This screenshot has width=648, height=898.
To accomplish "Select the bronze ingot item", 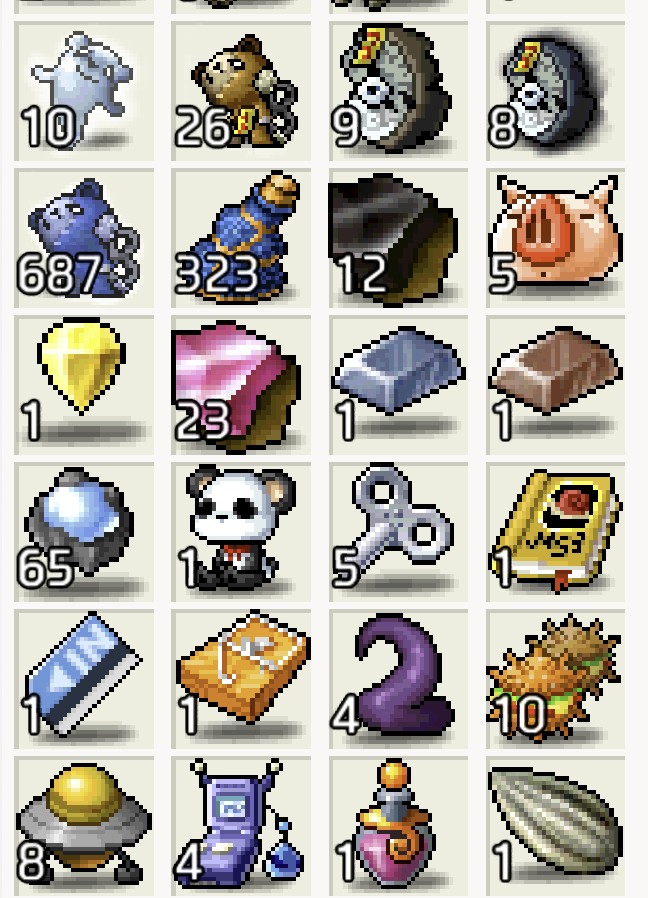I will click(555, 385).
